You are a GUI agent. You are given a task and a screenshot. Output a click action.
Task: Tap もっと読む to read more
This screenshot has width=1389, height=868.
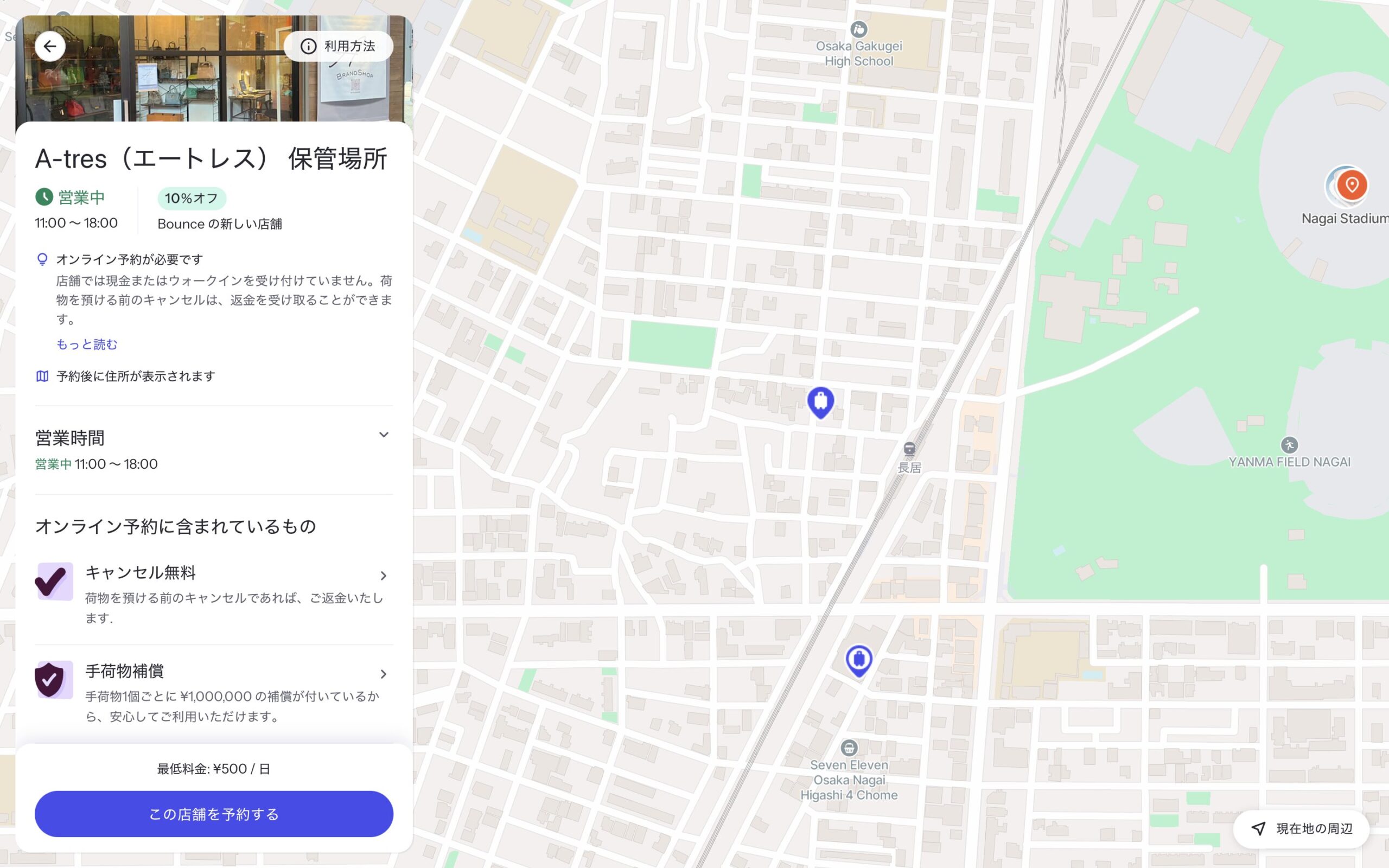pos(87,344)
